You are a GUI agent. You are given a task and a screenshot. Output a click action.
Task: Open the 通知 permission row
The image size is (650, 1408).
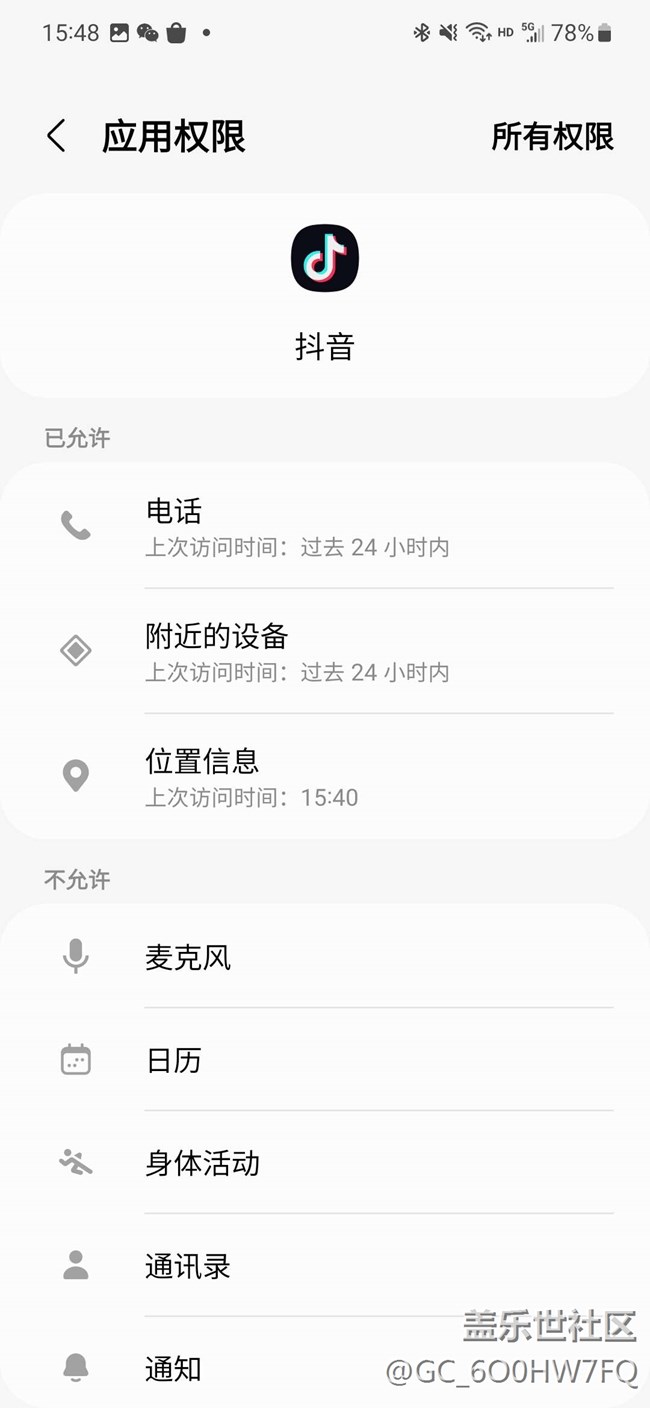coord(325,1367)
